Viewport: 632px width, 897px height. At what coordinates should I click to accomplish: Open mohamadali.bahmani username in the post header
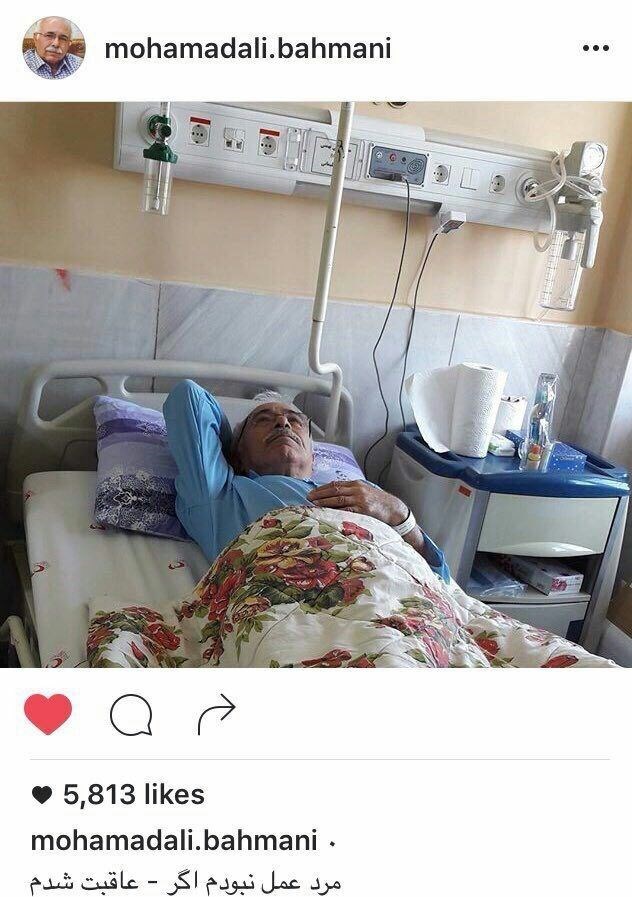pyautogui.click(x=247, y=48)
